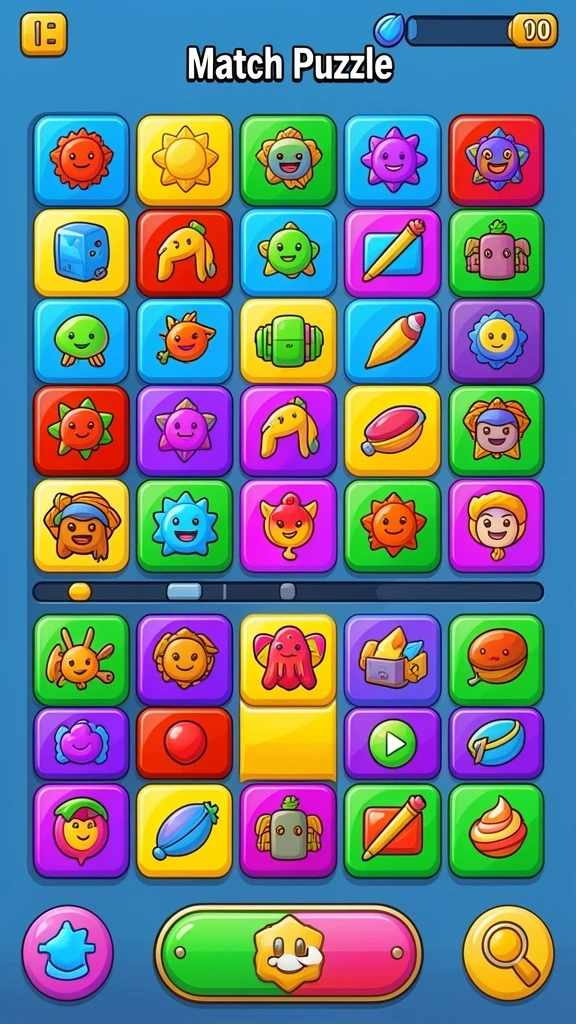Select the orange swirl cupcake tile
The image size is (576, 1024).
click(496, 830)
